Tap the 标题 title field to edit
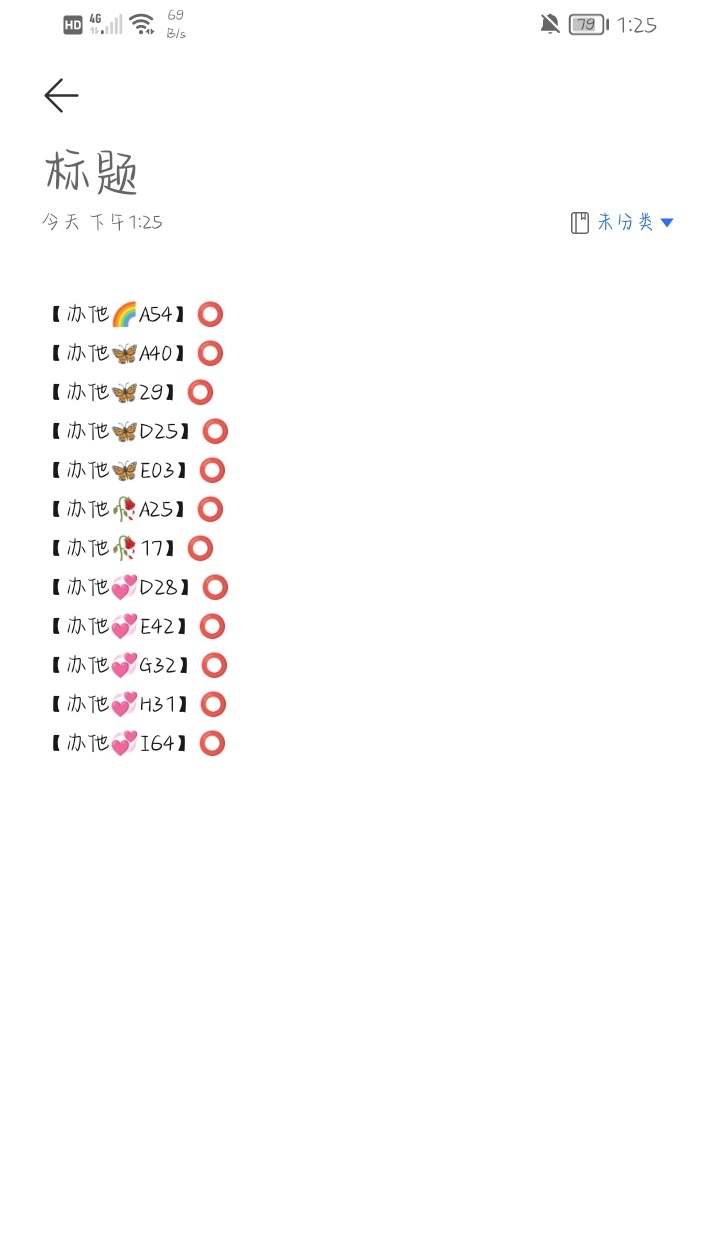Viewport: 720px width, 1236px height. 92,174
